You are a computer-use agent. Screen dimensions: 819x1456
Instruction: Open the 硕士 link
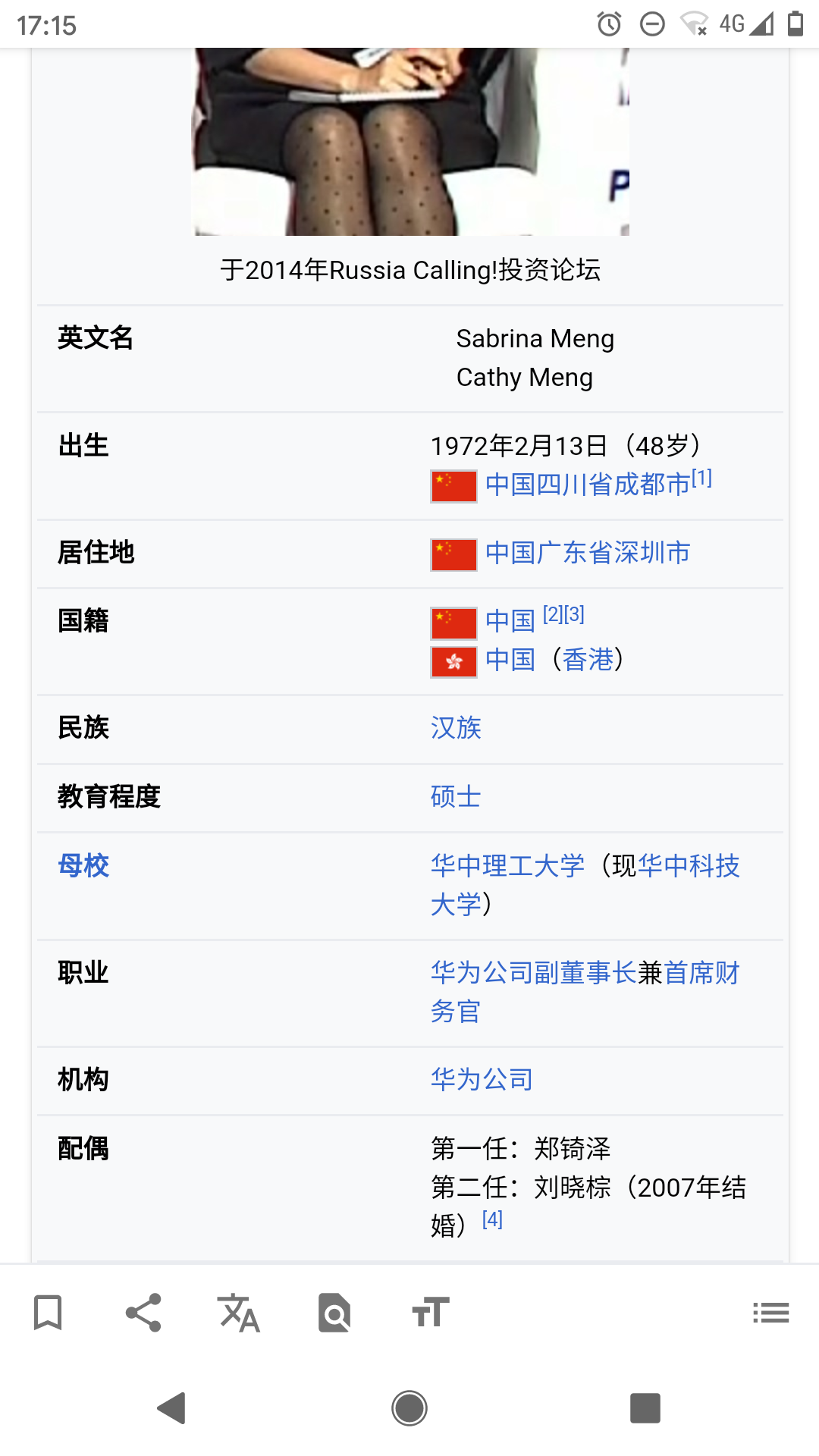coord(456,797)
